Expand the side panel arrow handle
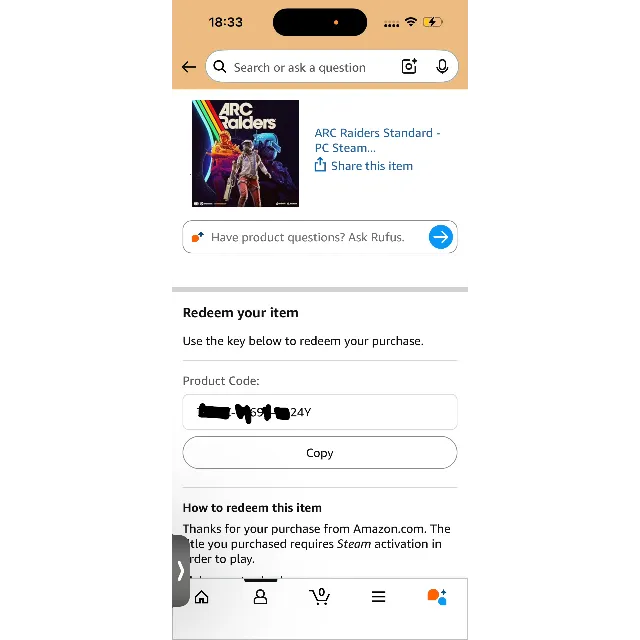 (180, 570)
